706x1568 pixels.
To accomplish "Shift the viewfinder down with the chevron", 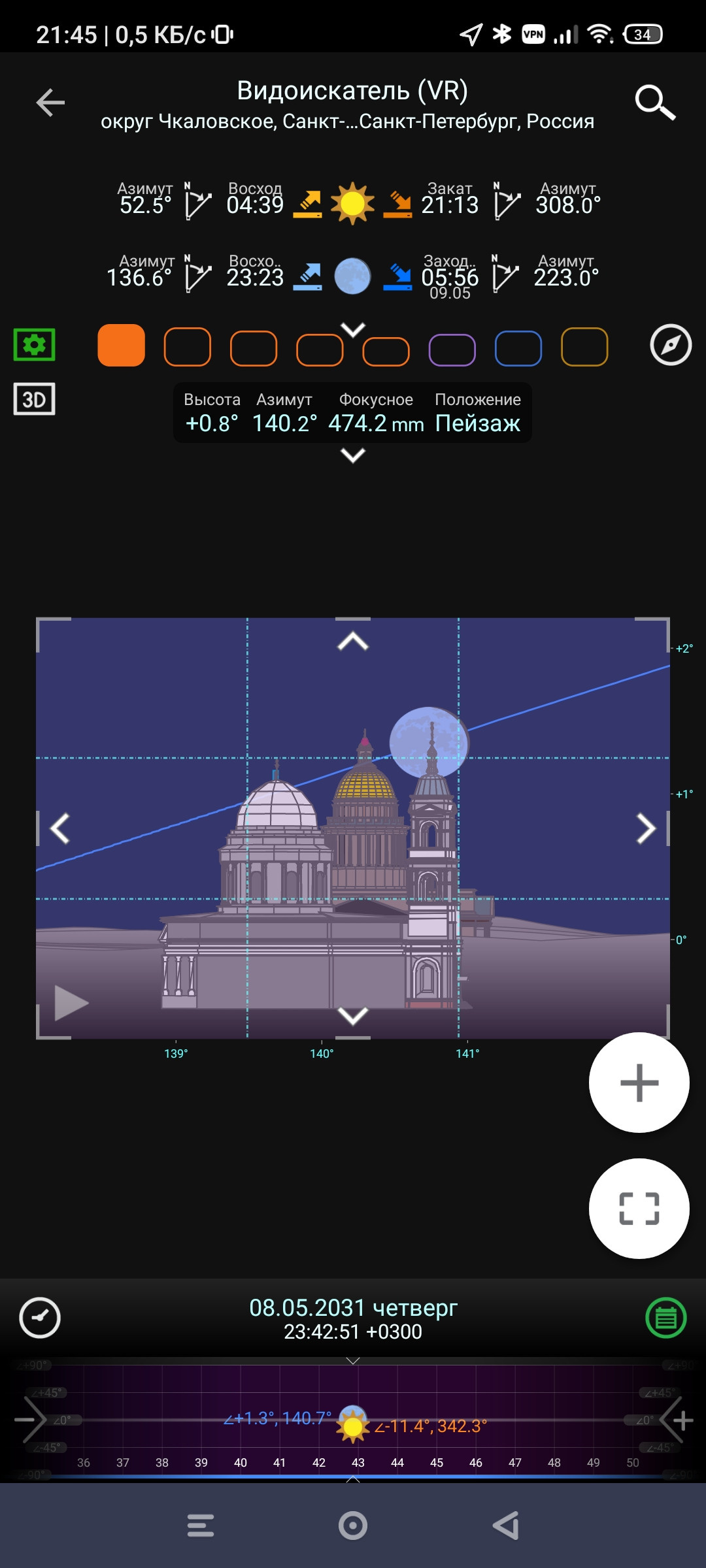I will pos(353,1015).
